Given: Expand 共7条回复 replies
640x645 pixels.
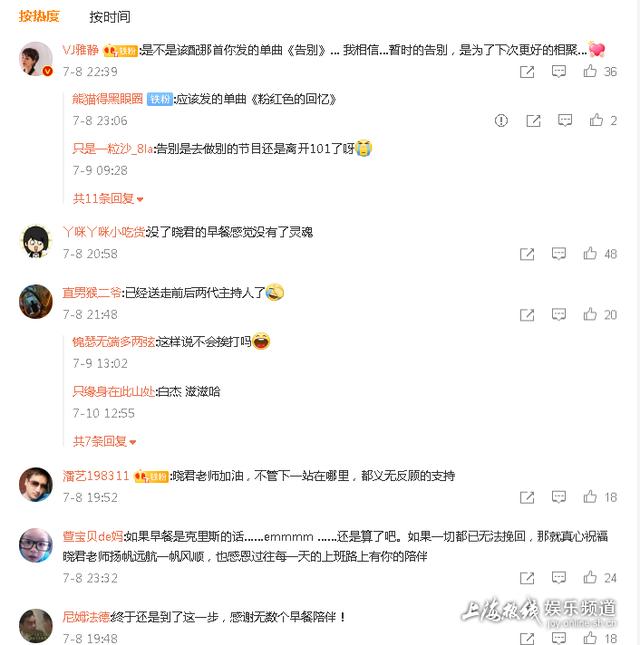Looking at the screenshot, I should [x=104, y=441].
